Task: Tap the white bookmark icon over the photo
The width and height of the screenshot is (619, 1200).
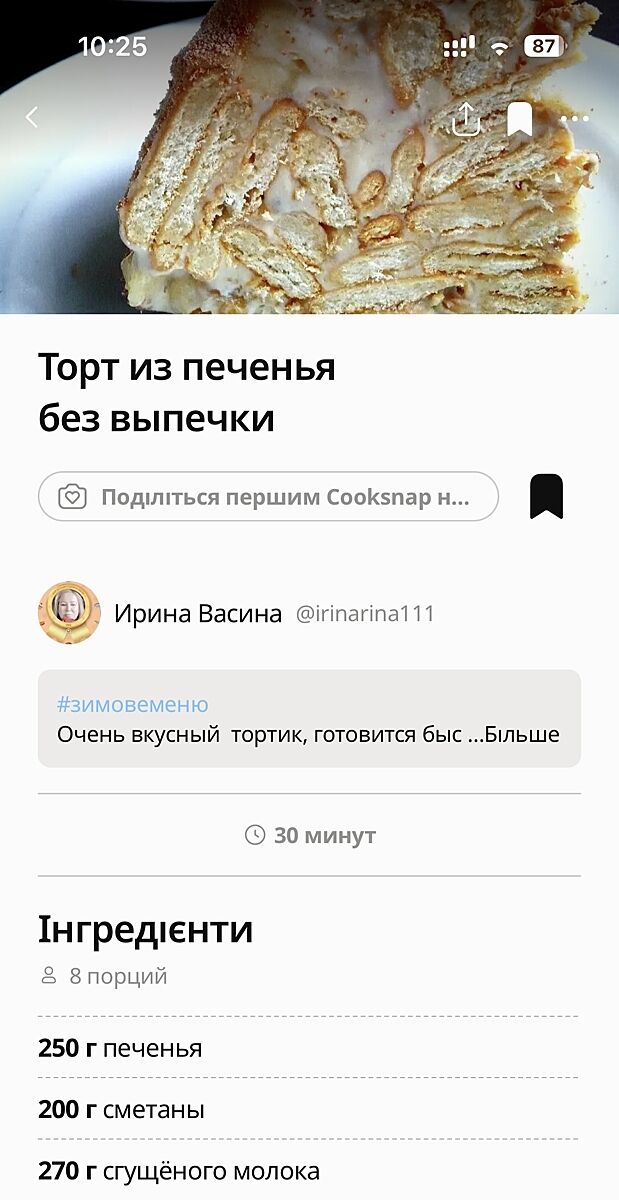Action: click(x=519, y=119)
